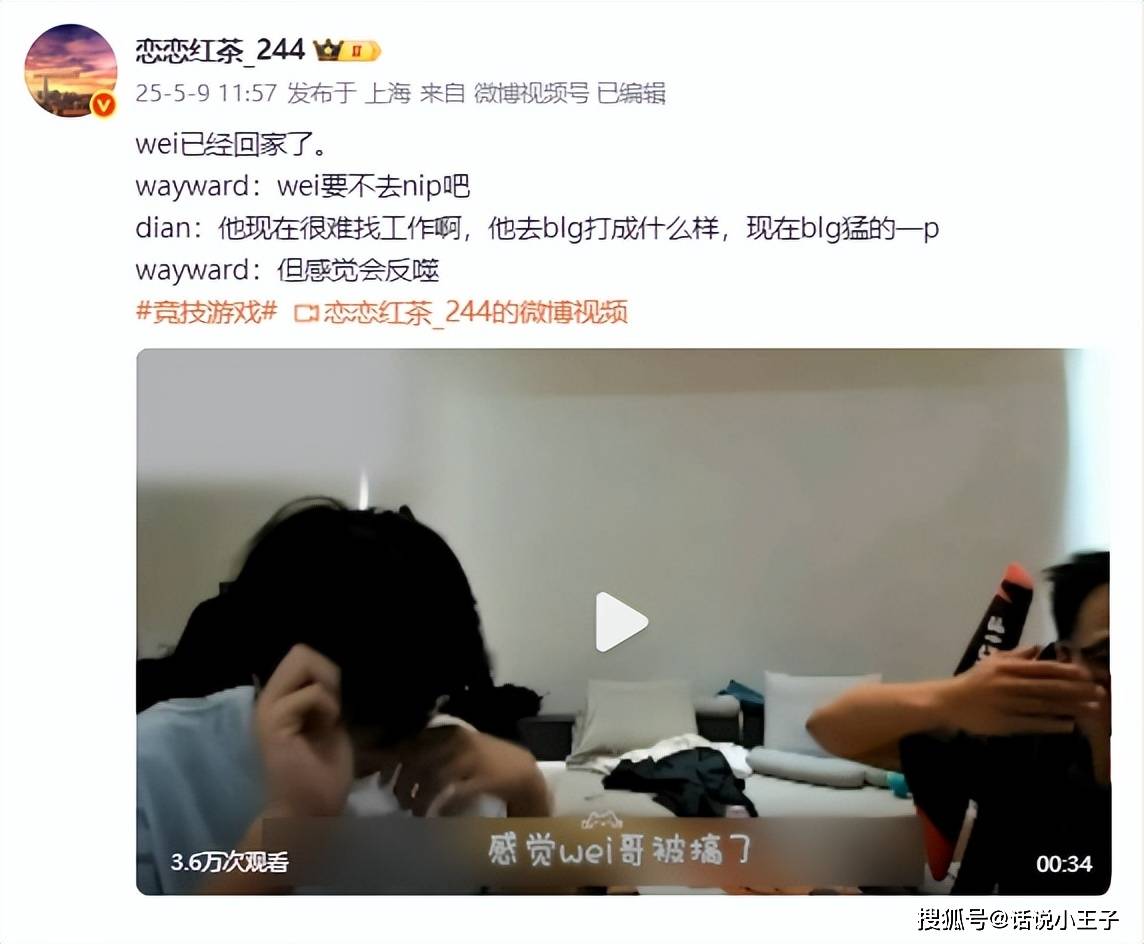Open the profile picture of 恋恋红茶_244

pyautogui.click(x=70, y=70)
